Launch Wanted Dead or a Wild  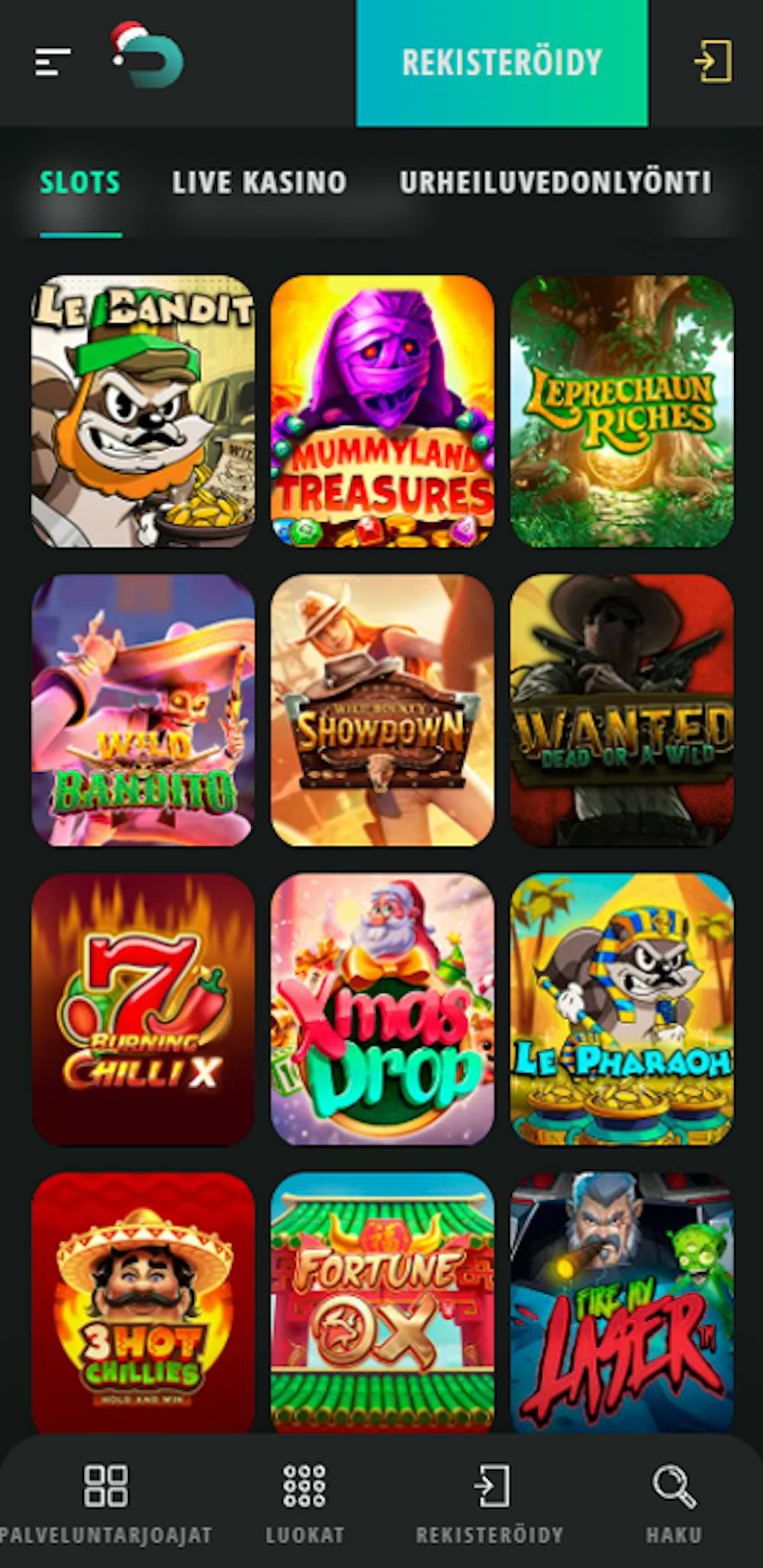coord(622,710)
